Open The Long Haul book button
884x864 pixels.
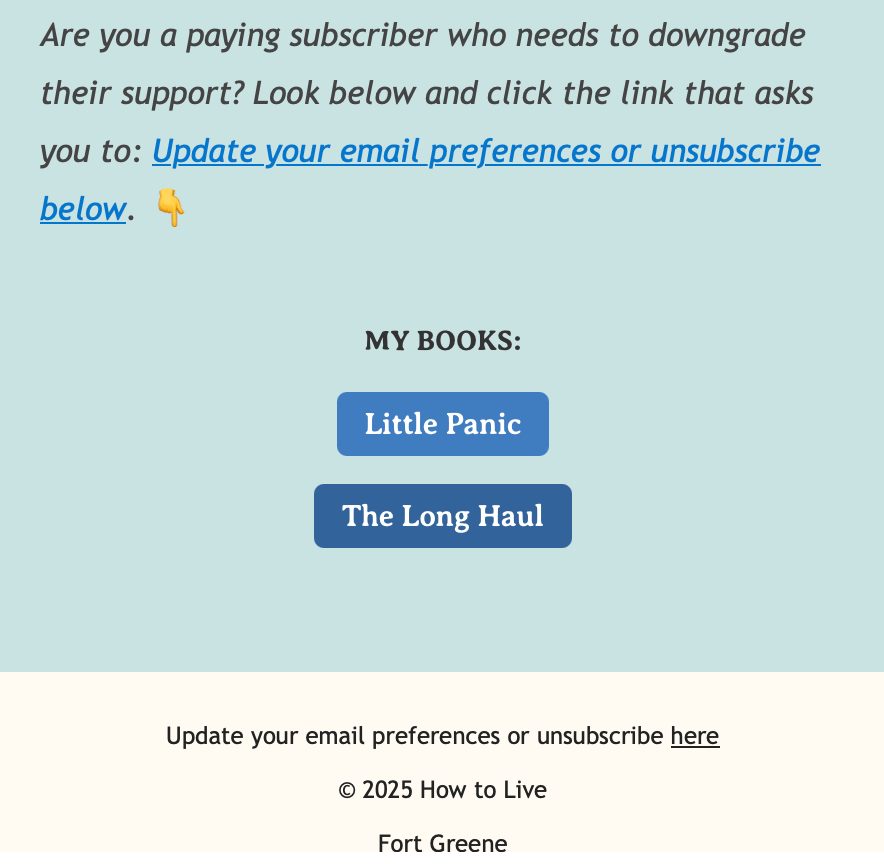[442, 516]
